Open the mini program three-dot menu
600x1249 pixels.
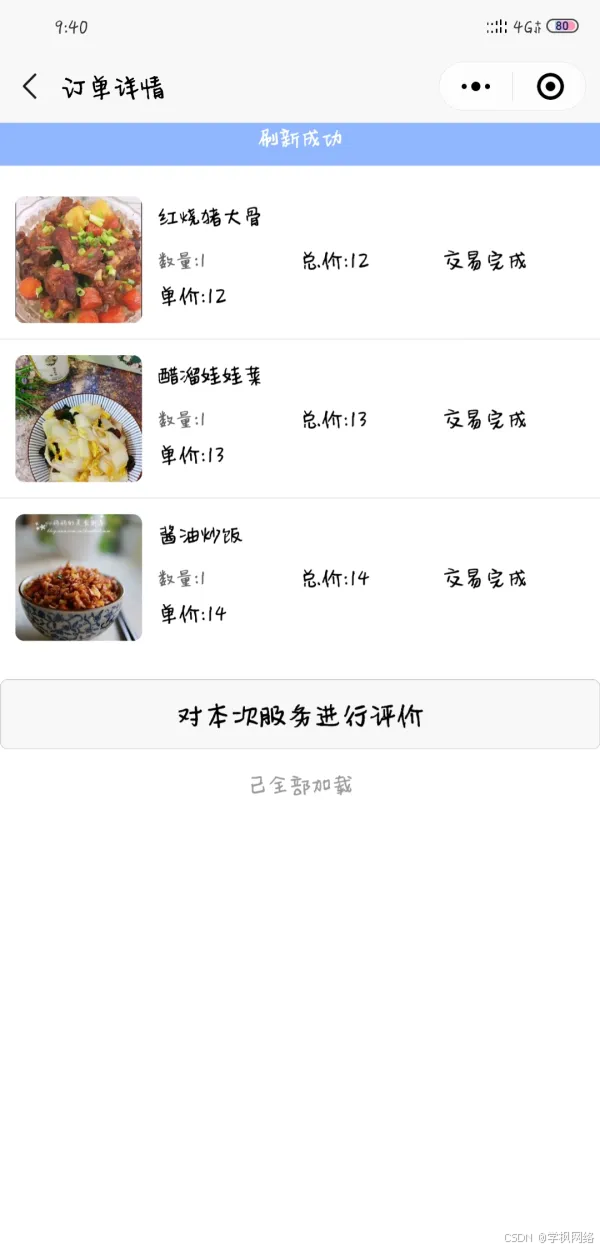(x=476, y=87)
